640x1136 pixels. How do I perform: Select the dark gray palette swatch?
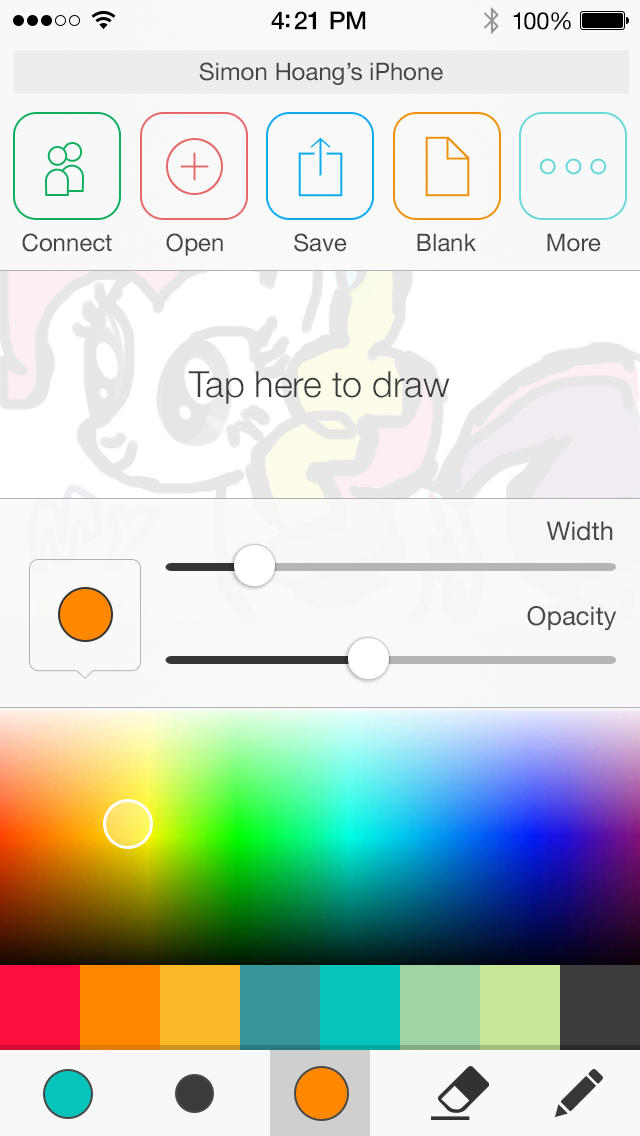pos(600,1006)
